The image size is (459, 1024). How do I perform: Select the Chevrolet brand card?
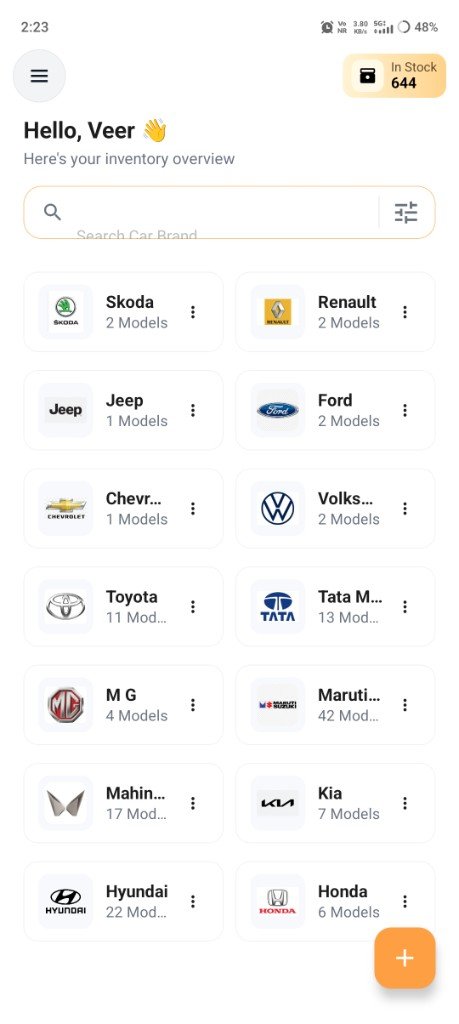pyautogui.click(x=123, y=508)
